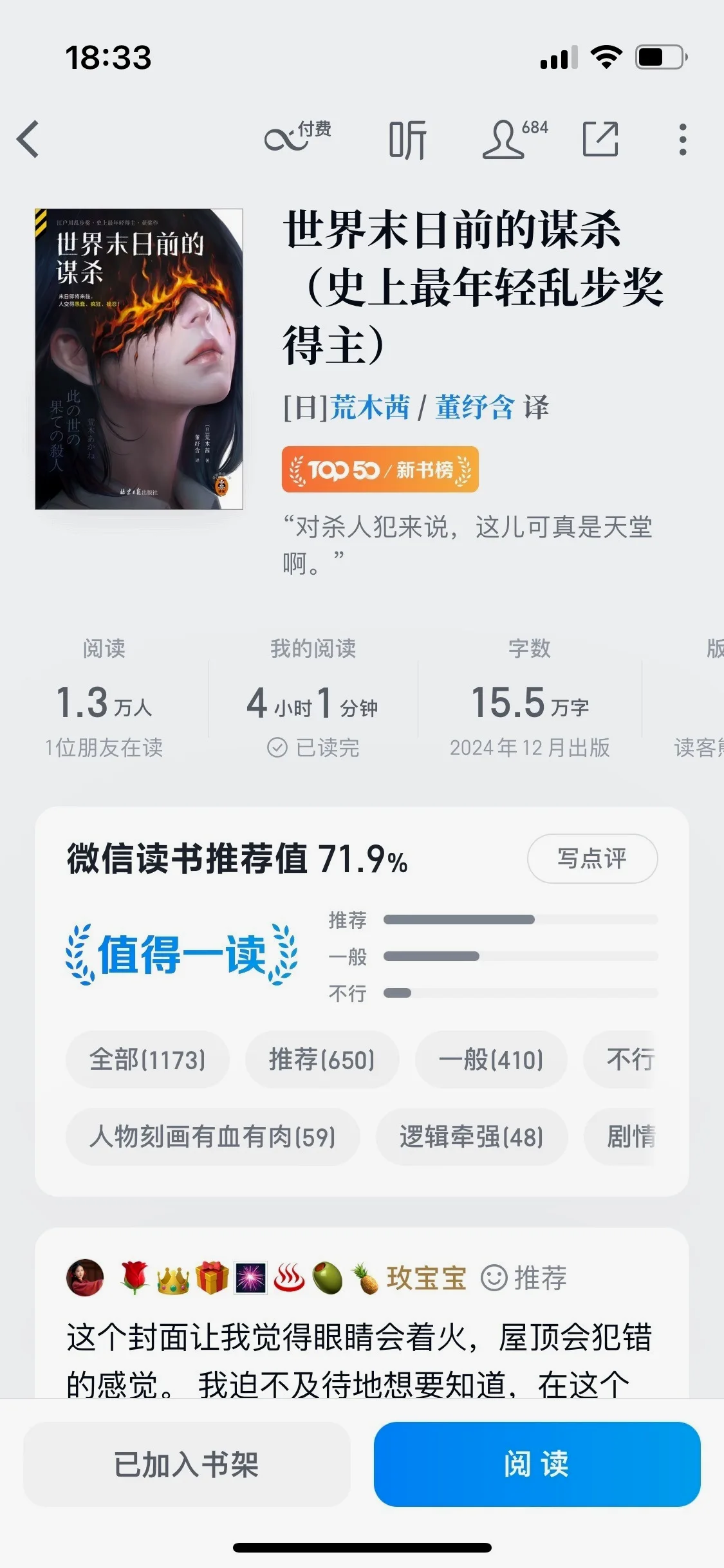Open the book cover image
The height and width of the screenshot is (1568, 724).
[139, 359]
